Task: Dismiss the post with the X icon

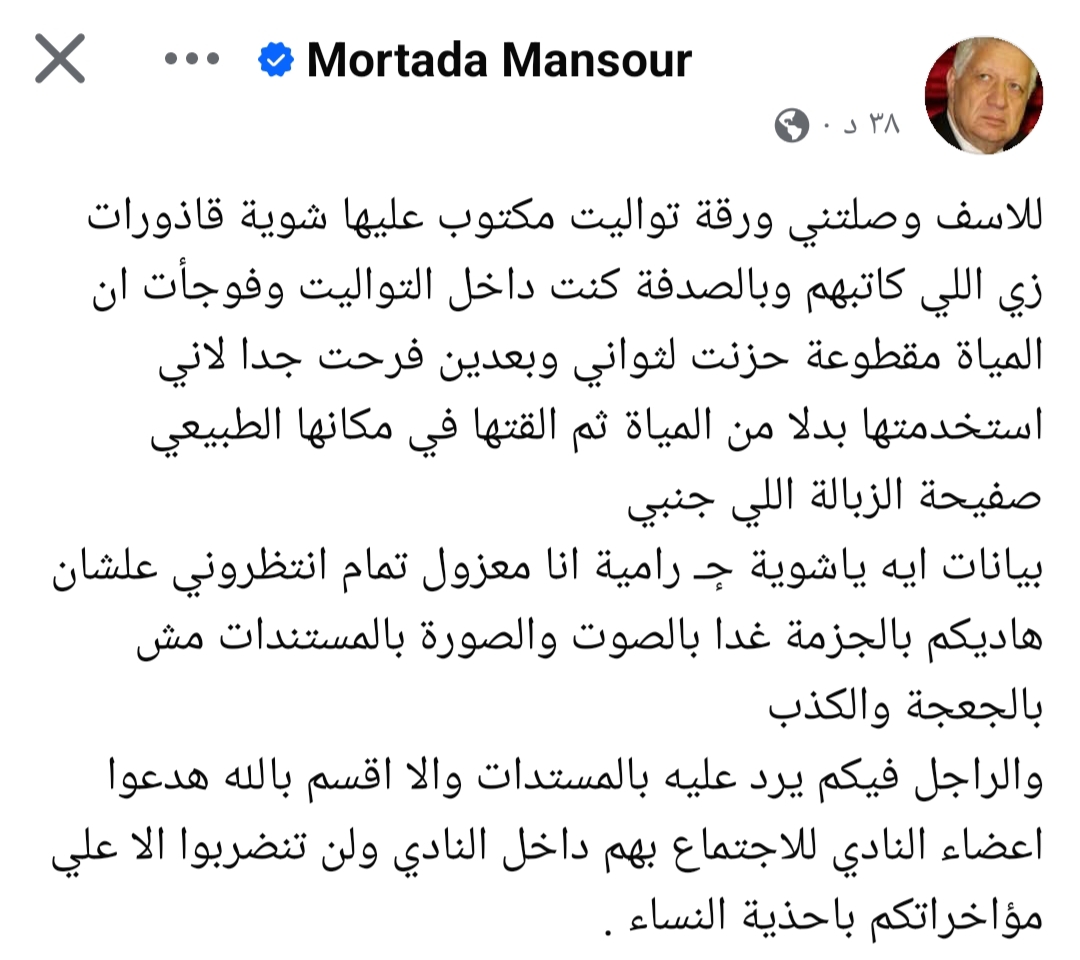Action: click(60, 59)
